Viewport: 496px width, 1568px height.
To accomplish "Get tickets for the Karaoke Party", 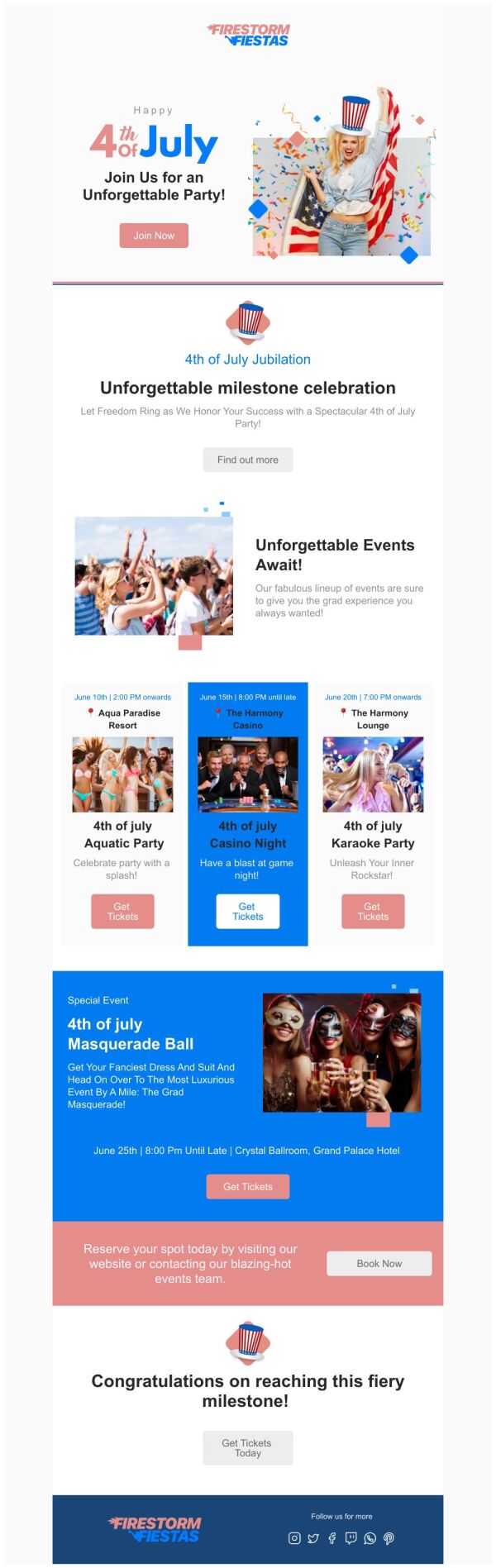I will coord(373,911).
